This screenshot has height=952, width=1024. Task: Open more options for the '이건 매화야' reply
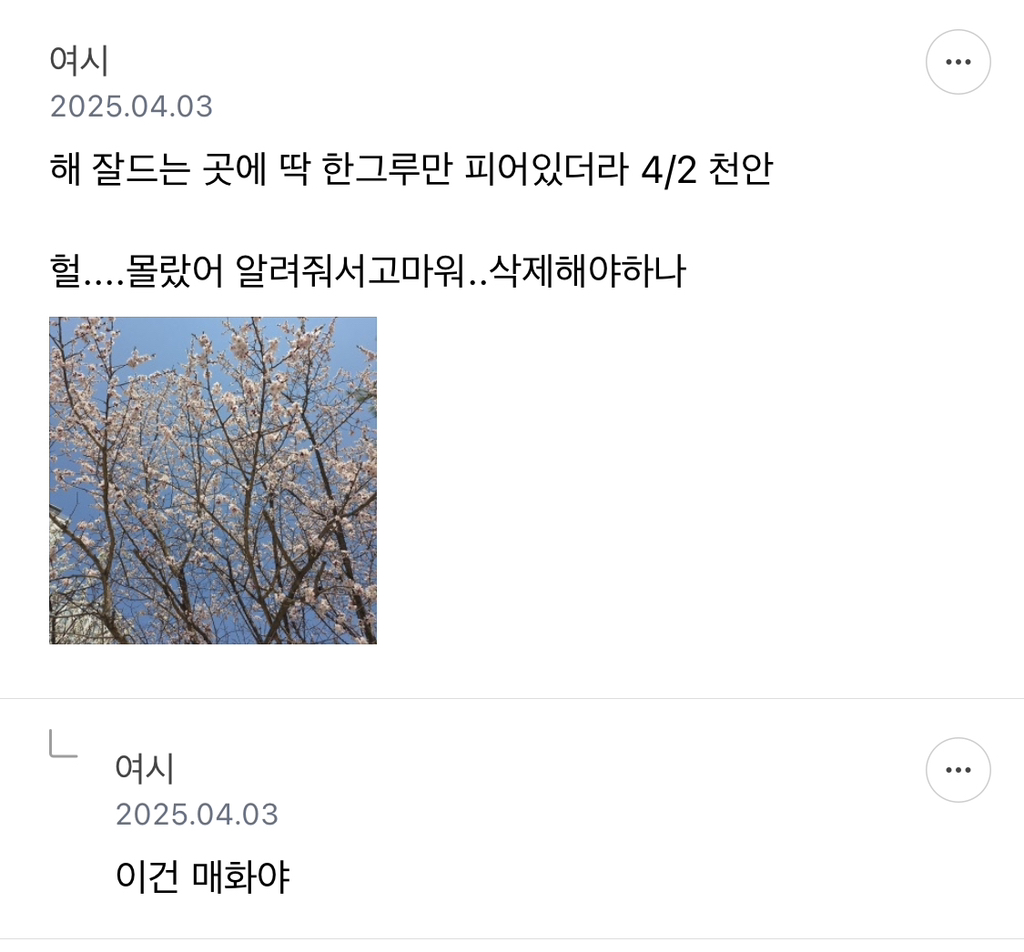(x=957, y=769)
